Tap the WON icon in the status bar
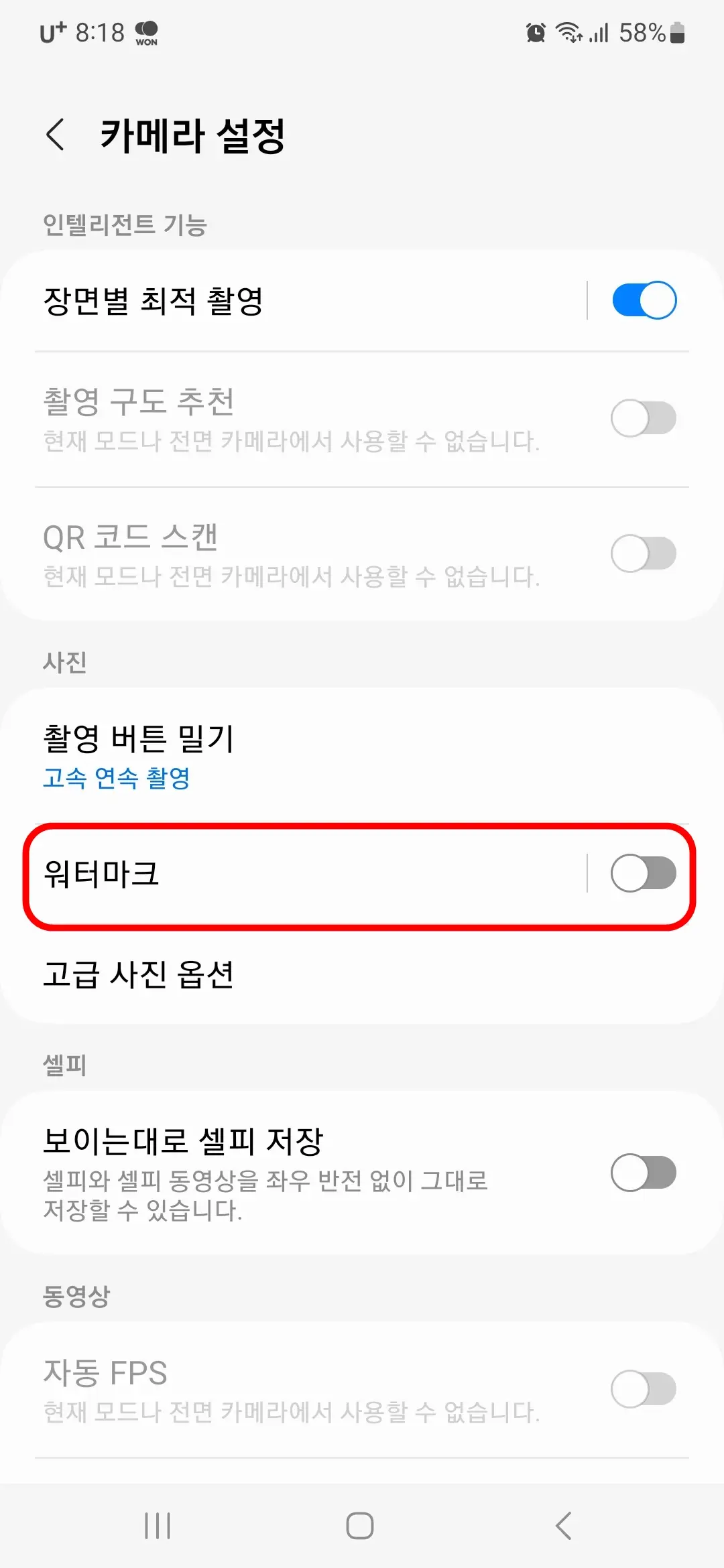The width and height of the screenshot is (724, 1568). (x=146, y=32)
